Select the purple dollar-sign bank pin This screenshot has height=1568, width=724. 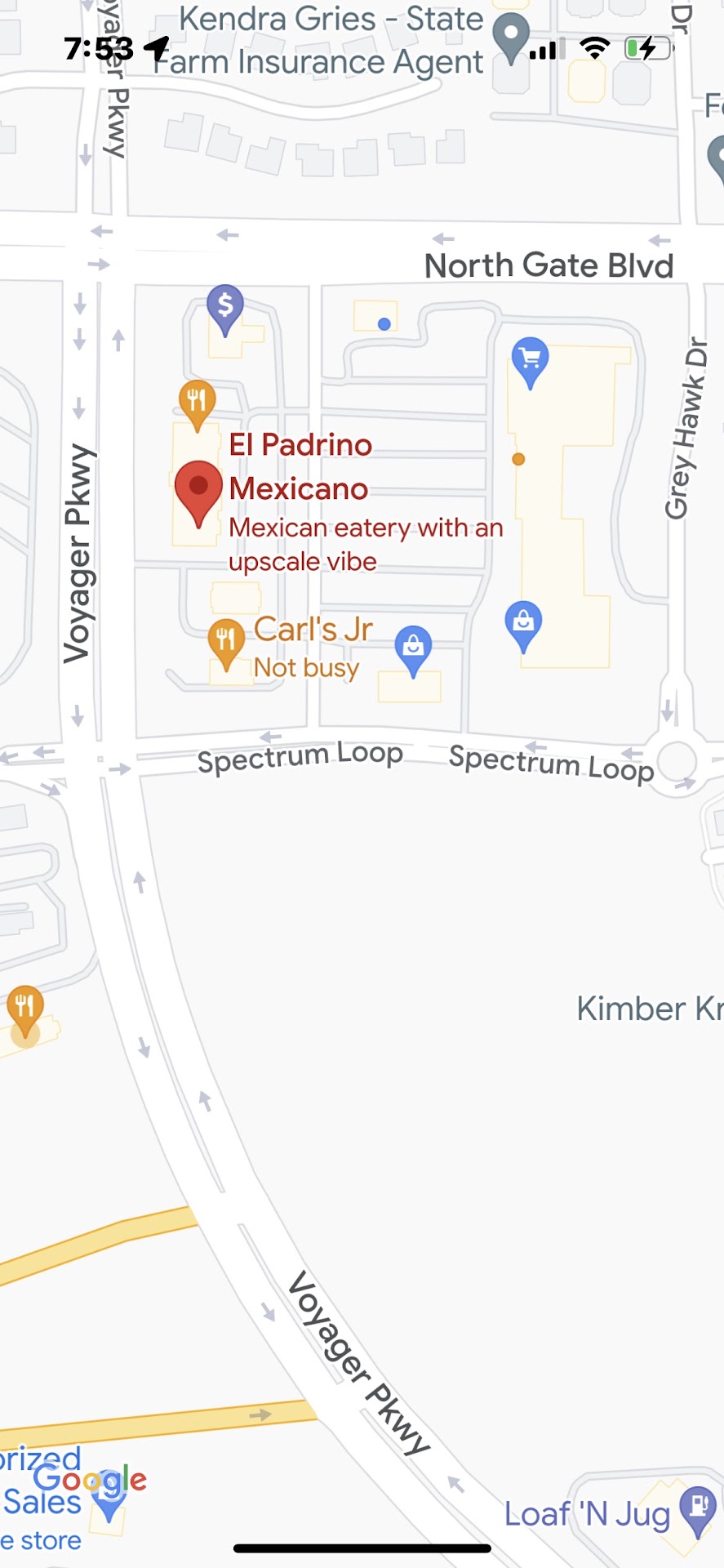[x=225, y=306]
